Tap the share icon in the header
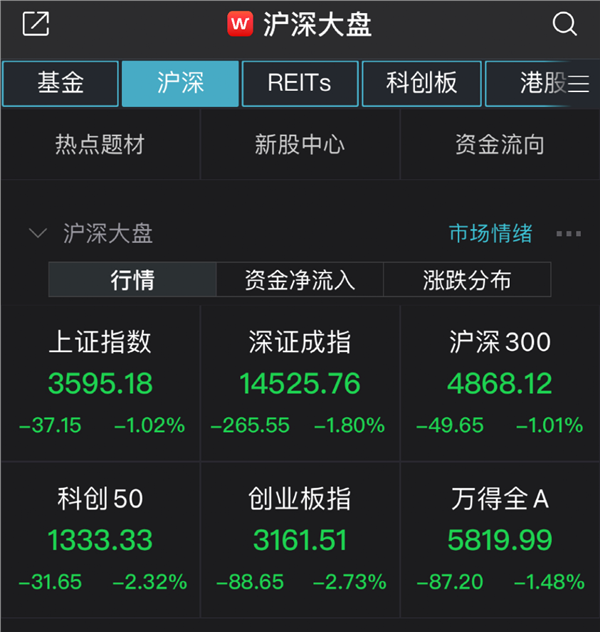 (x=35, y=24)
